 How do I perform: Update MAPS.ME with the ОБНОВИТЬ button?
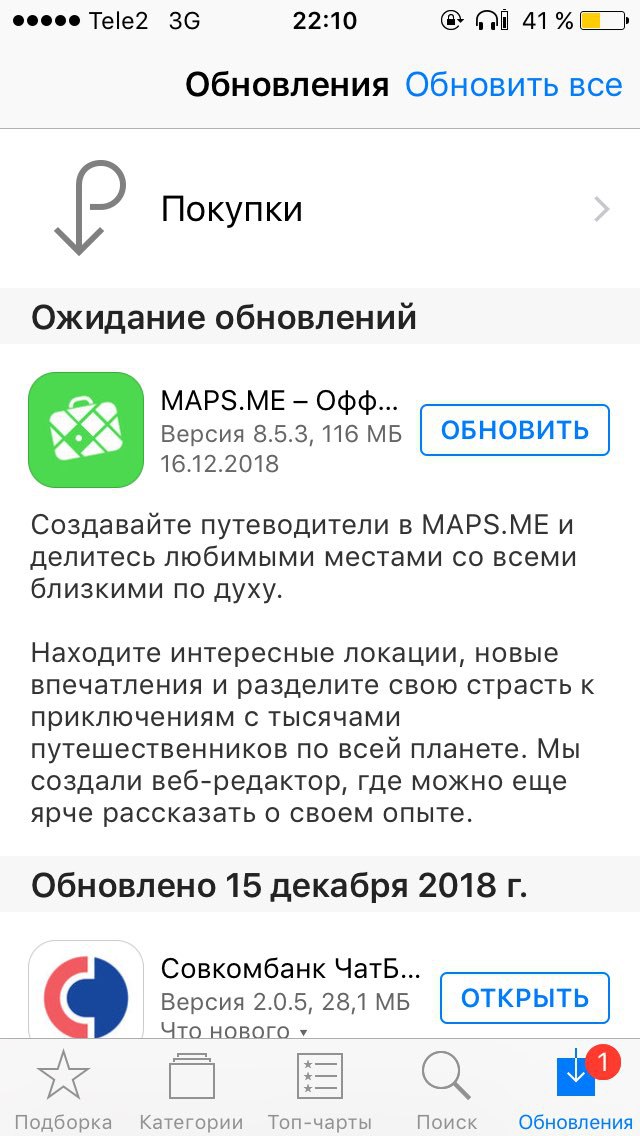coord(515,430)
